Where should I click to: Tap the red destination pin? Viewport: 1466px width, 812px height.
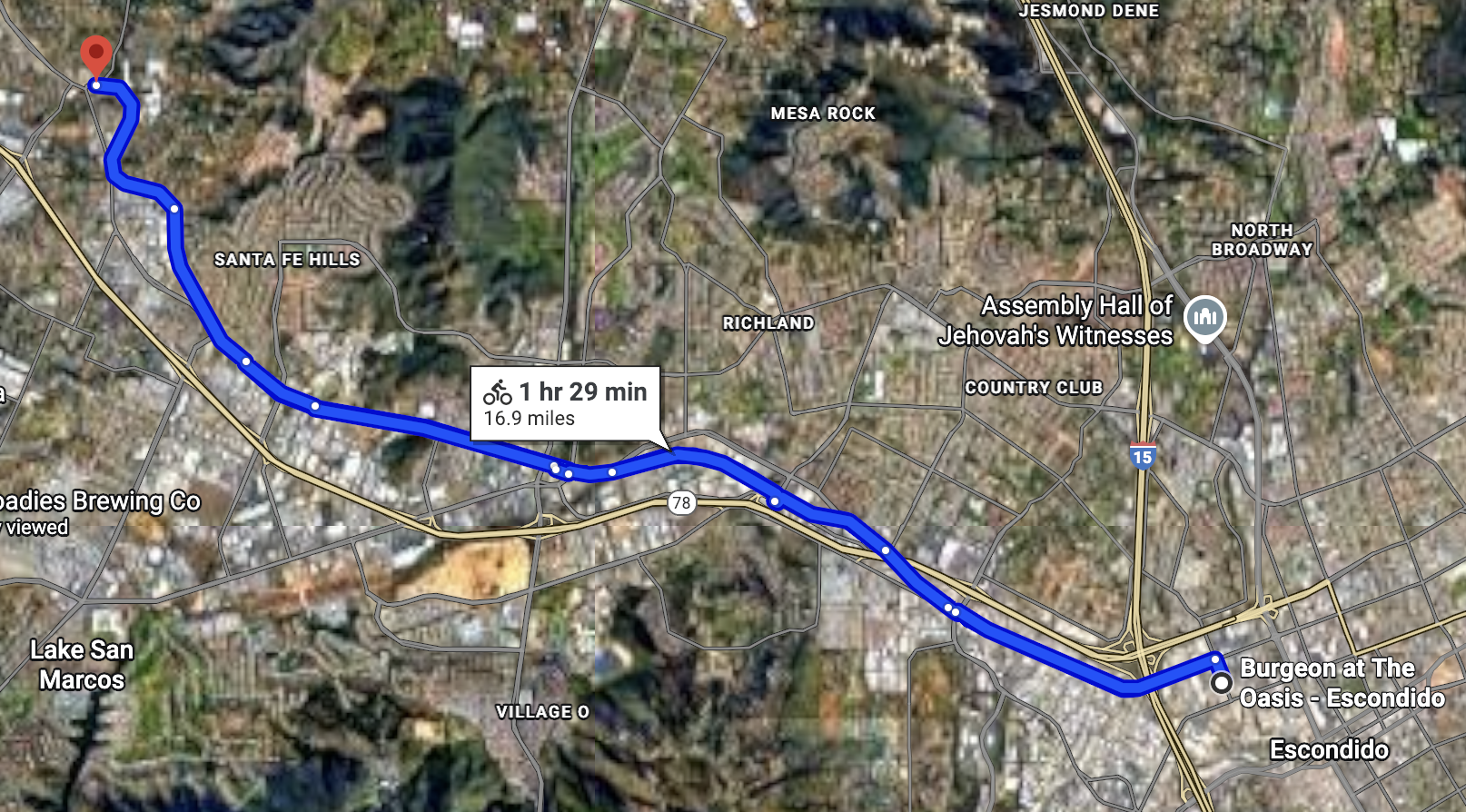point(96,54)
